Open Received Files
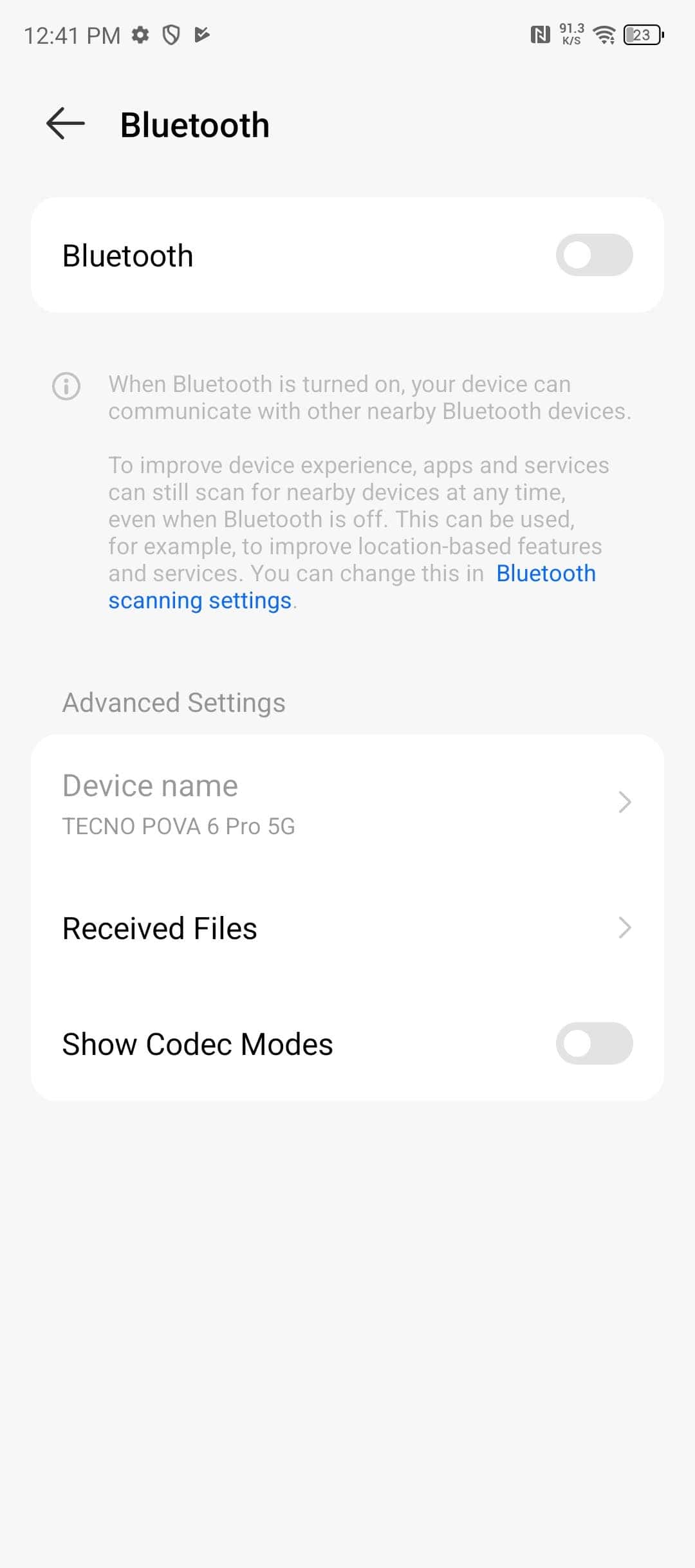The width and height of the screenshot is (695, 1568). coord(347,928)
